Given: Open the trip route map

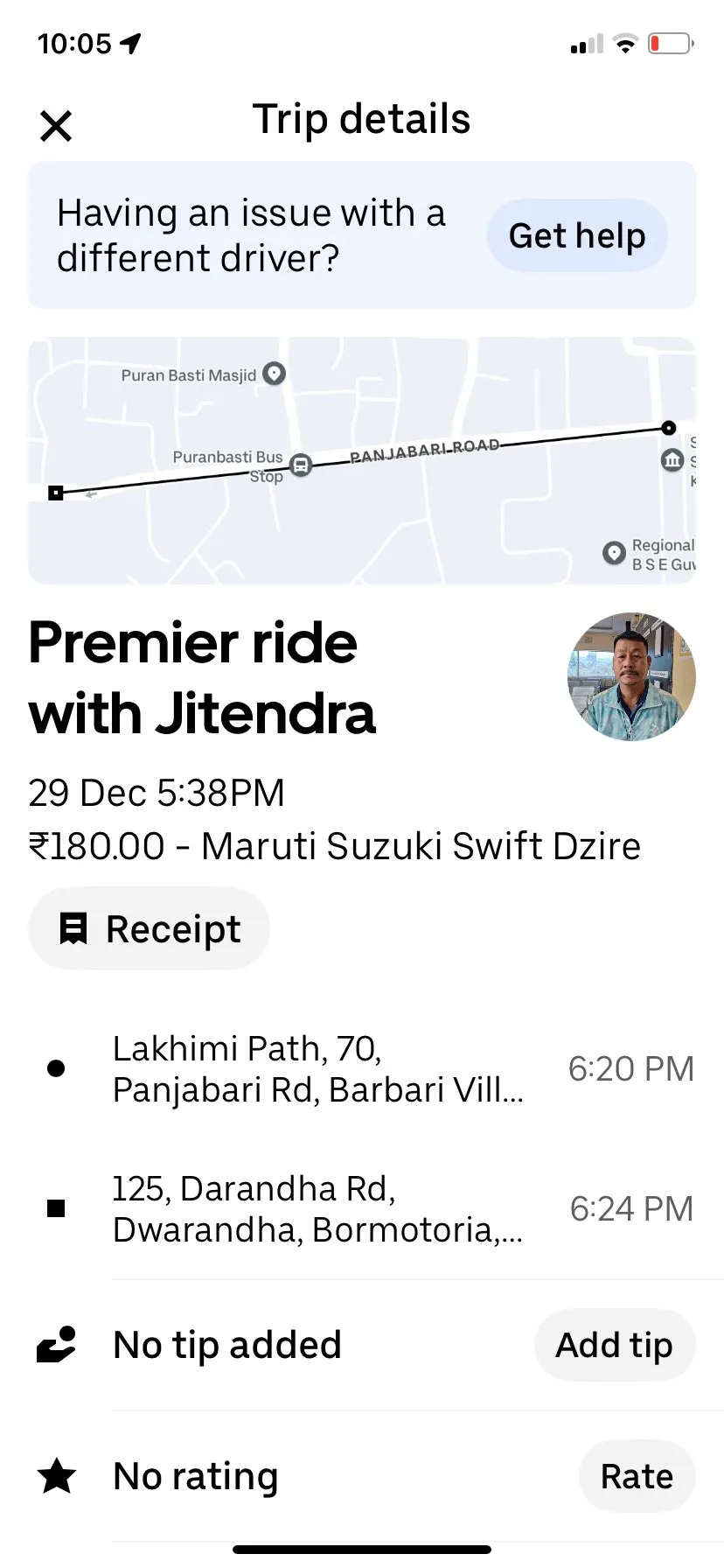Looking at the screenshot, I should pyautogui.click(x=362, y=460).
